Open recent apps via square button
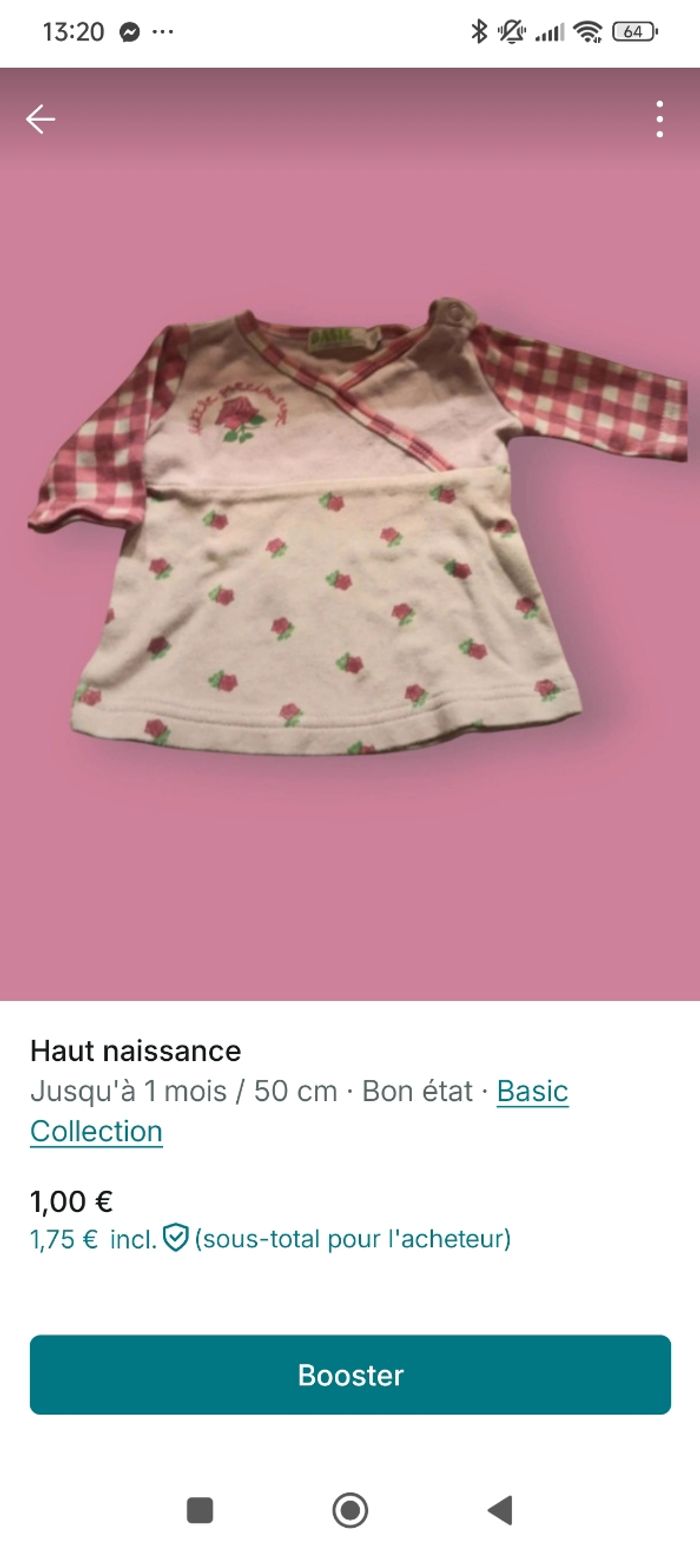 pos(200,1509)
